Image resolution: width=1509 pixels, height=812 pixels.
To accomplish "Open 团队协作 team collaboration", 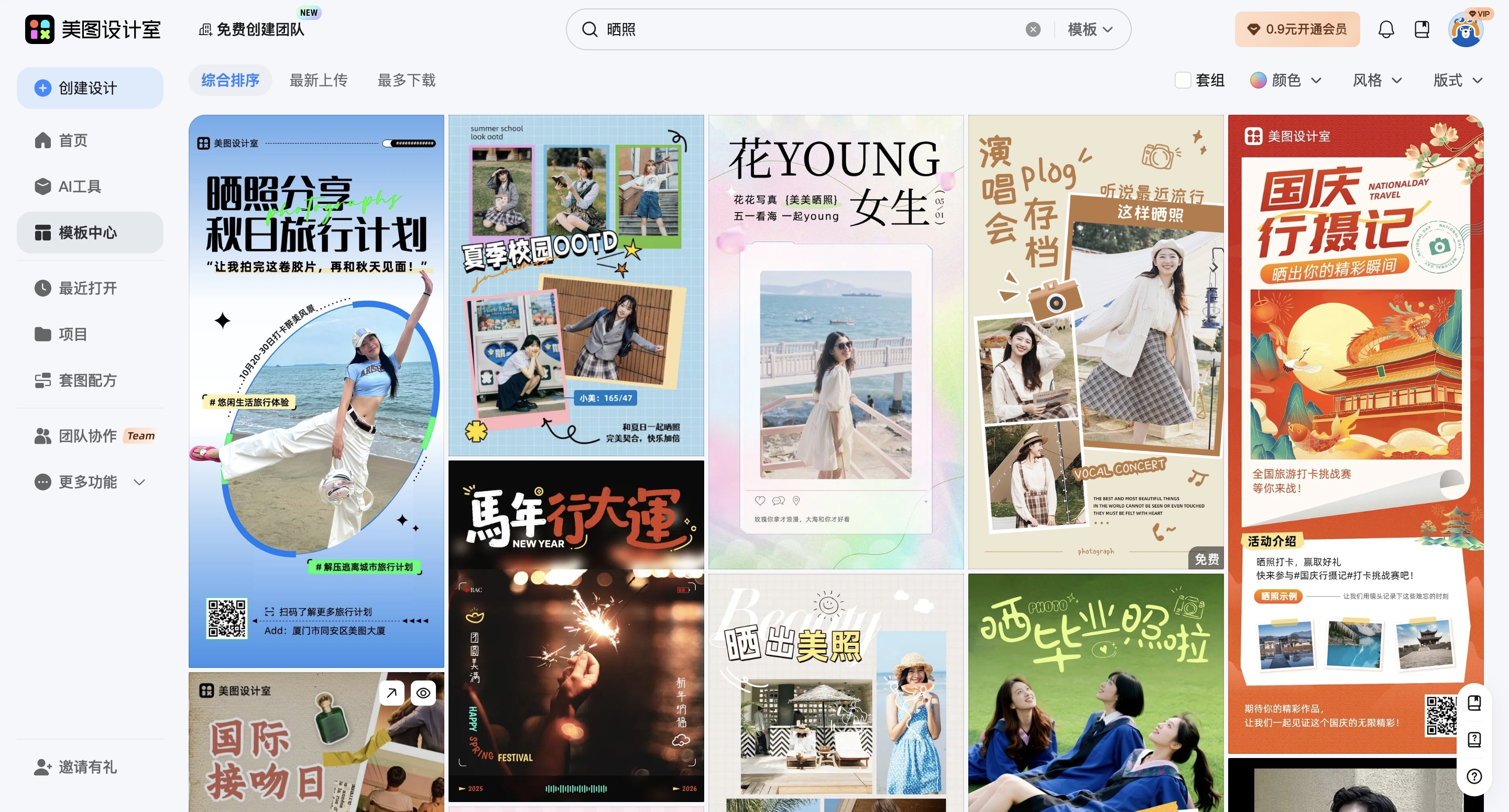I will [88, 436].
